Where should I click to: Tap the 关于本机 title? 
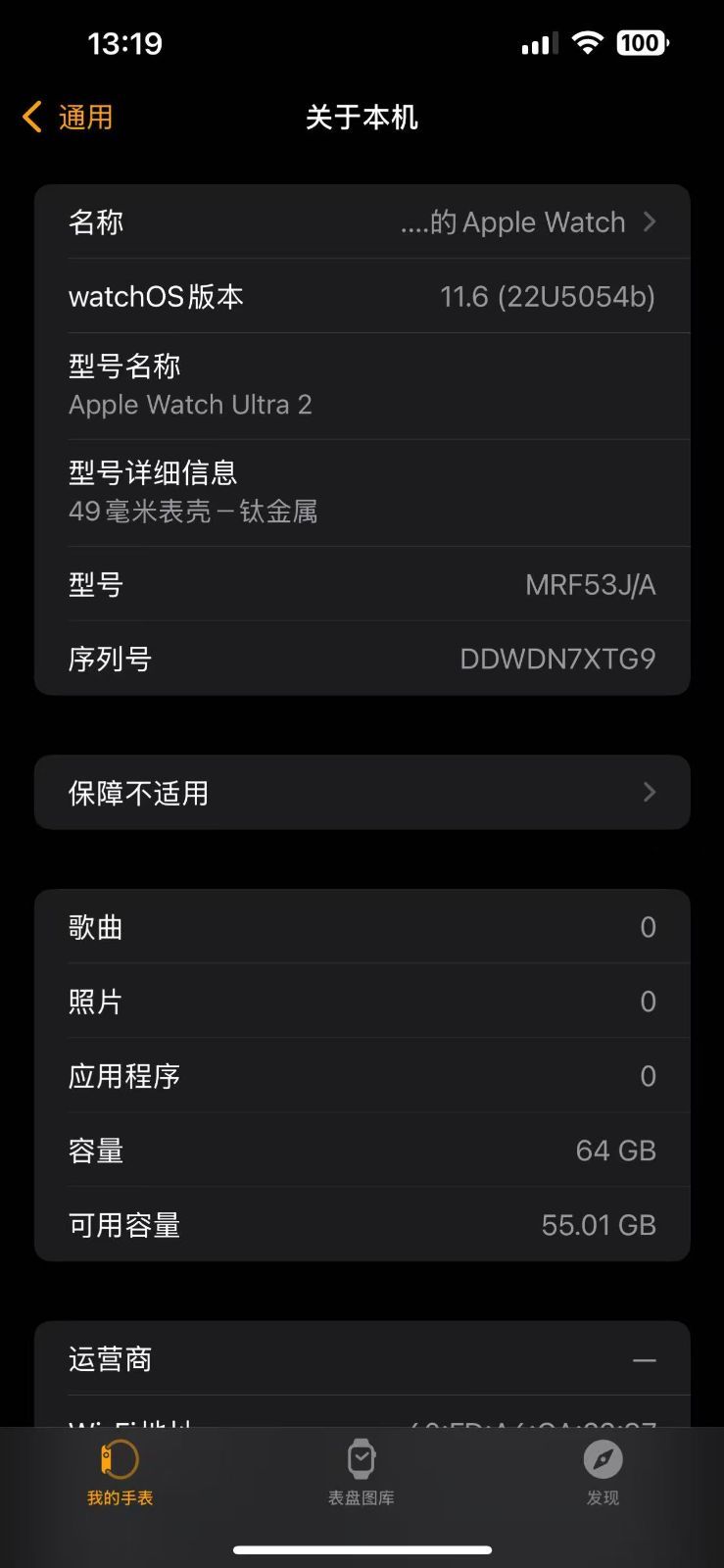tap(362, 117)
